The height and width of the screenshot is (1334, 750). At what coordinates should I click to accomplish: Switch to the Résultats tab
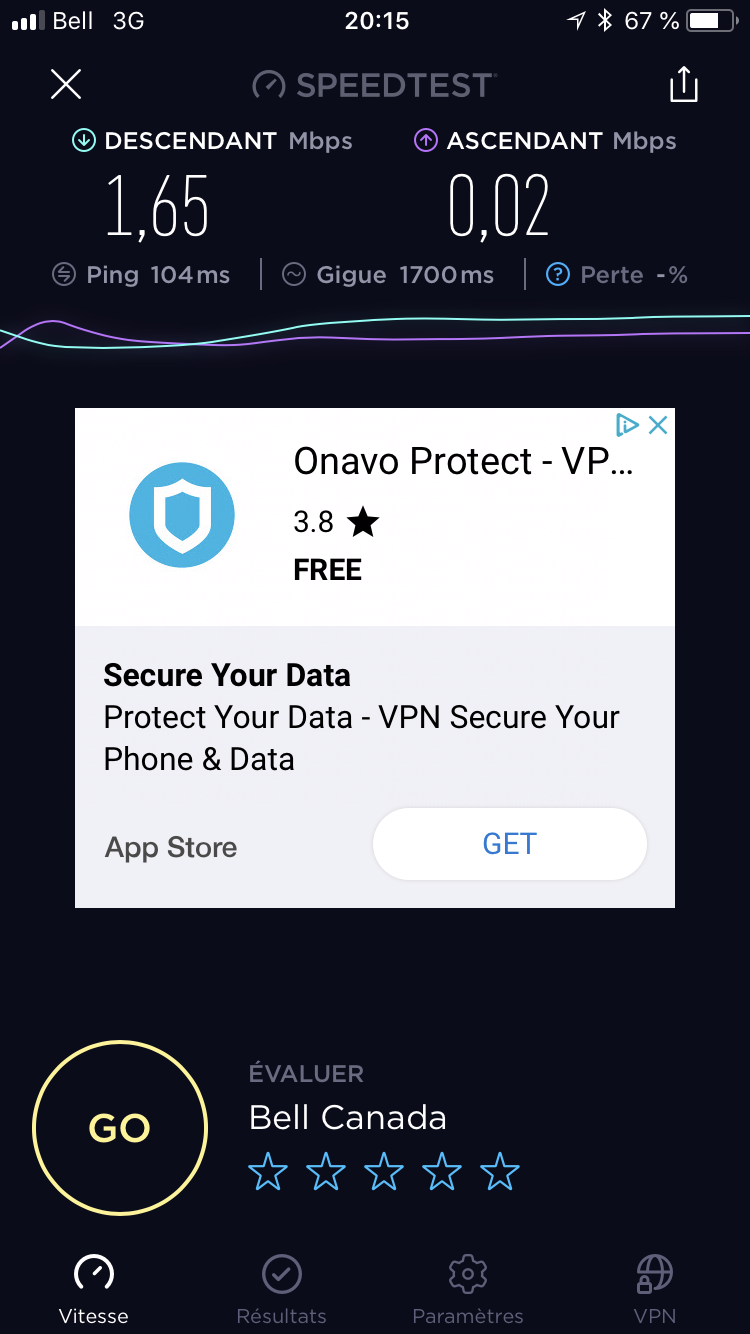[x=282, y=1288]
